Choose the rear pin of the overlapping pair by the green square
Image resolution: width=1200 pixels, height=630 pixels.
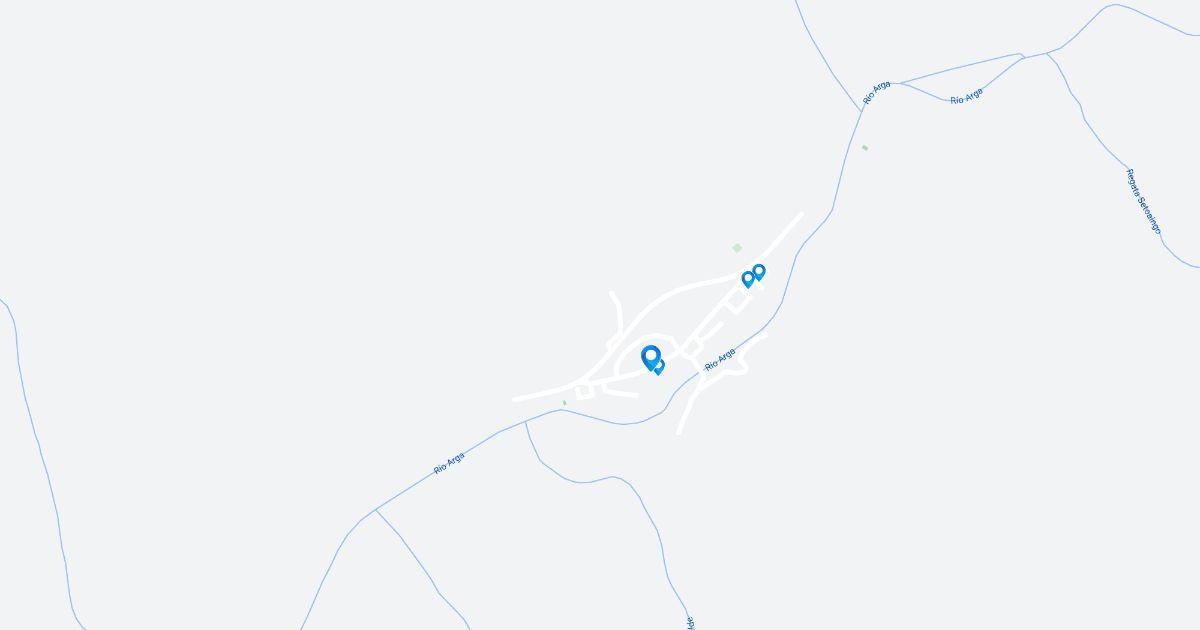[760, 271]
